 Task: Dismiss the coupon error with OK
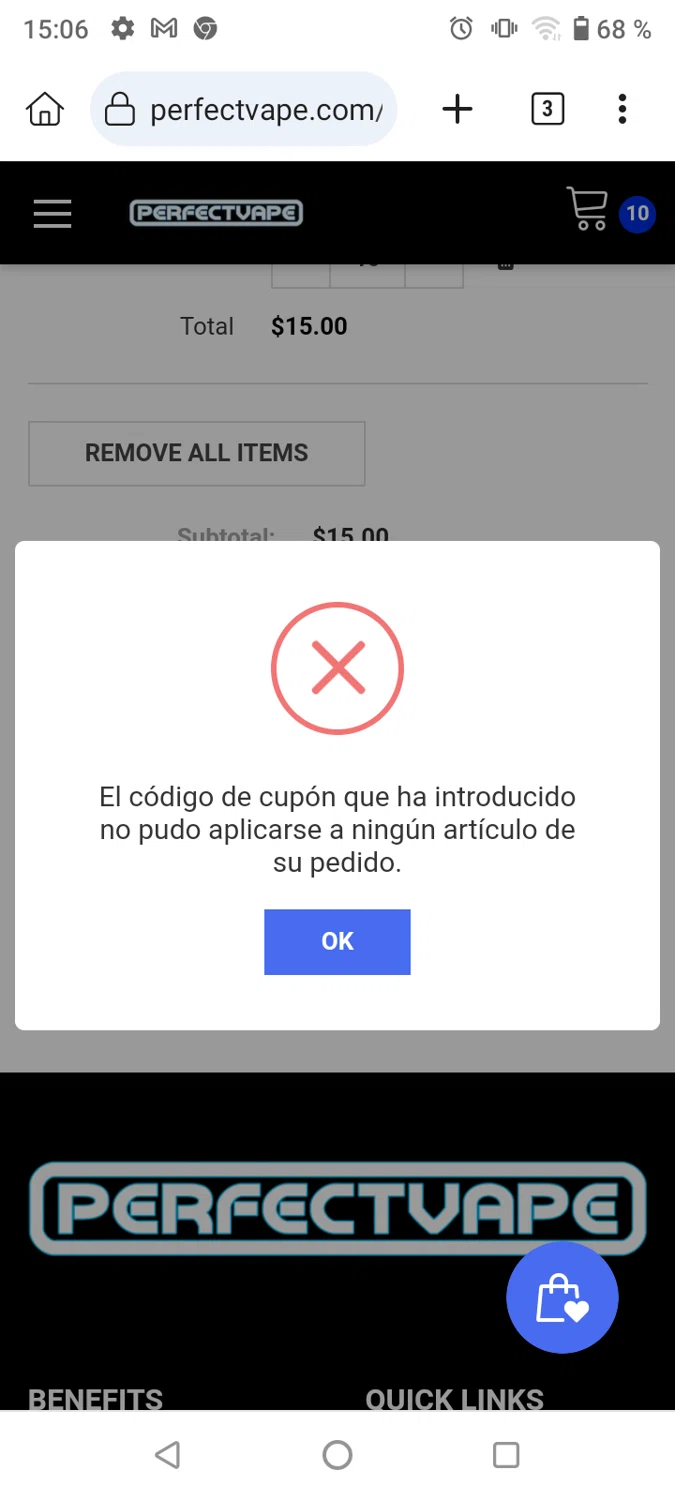(337, 941)
